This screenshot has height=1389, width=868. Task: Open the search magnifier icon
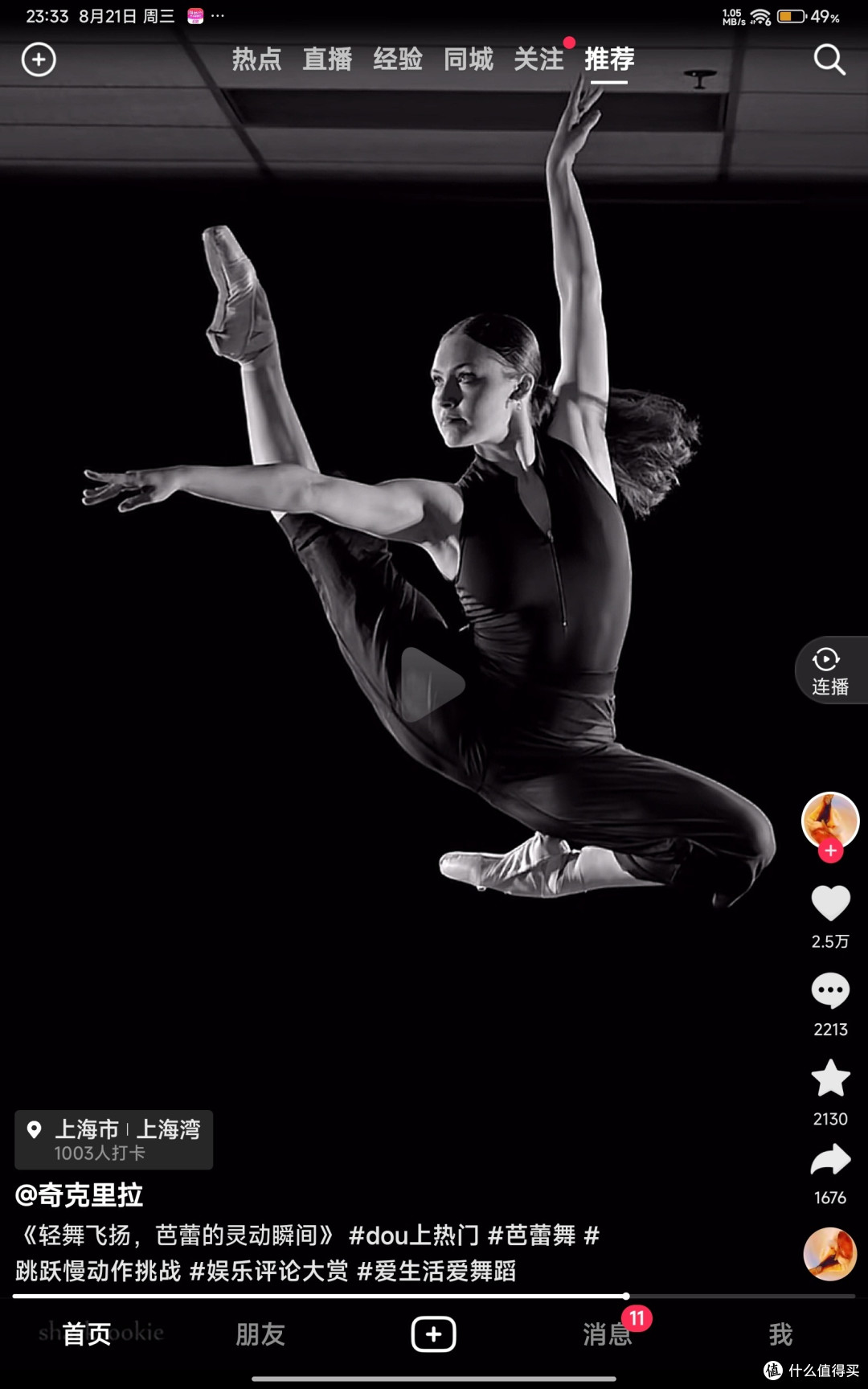[829, 59]
